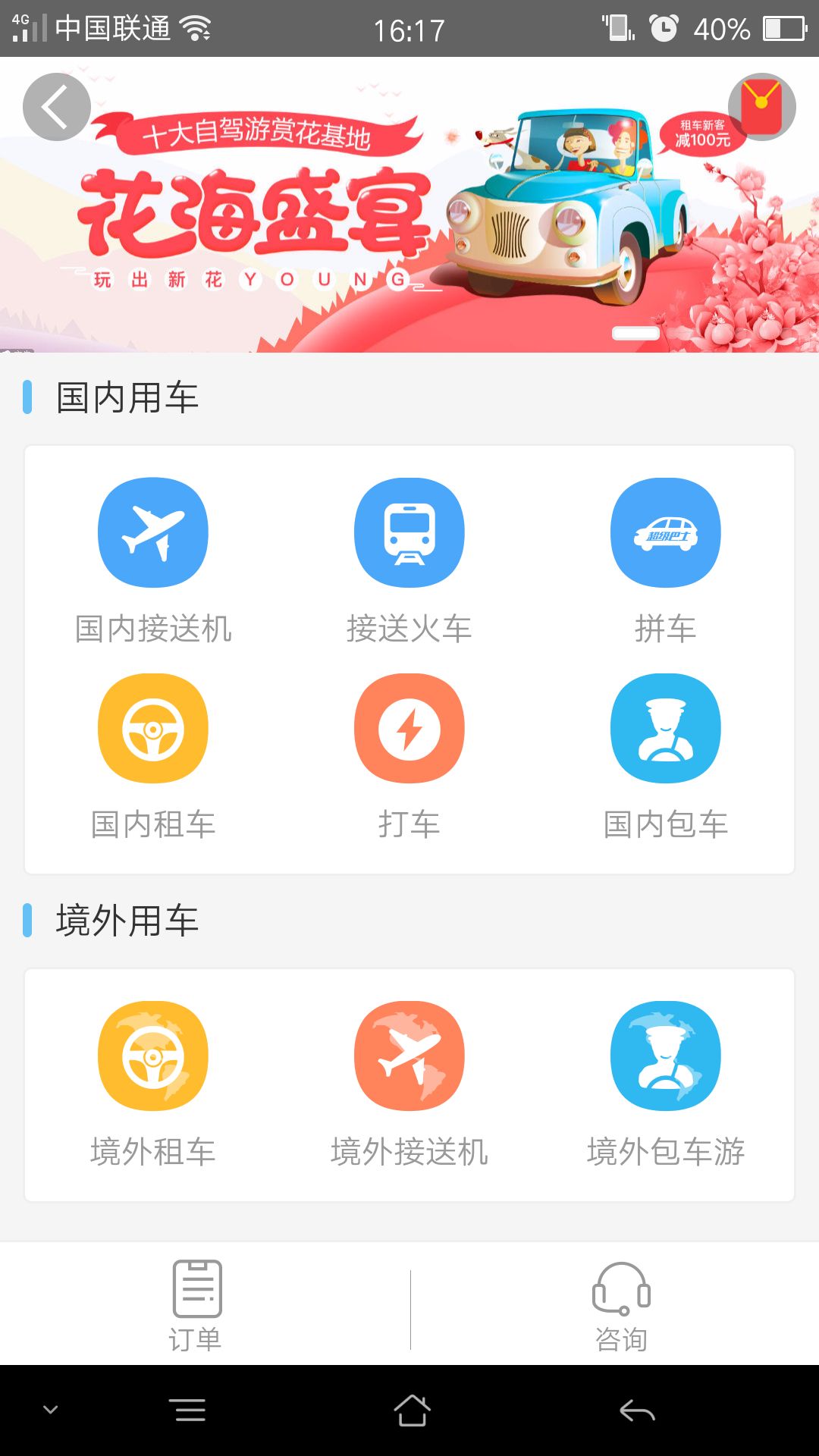The image size is (819, 1456).
Task: Open the red envelope coupon icon
Action: coord(761,107)
